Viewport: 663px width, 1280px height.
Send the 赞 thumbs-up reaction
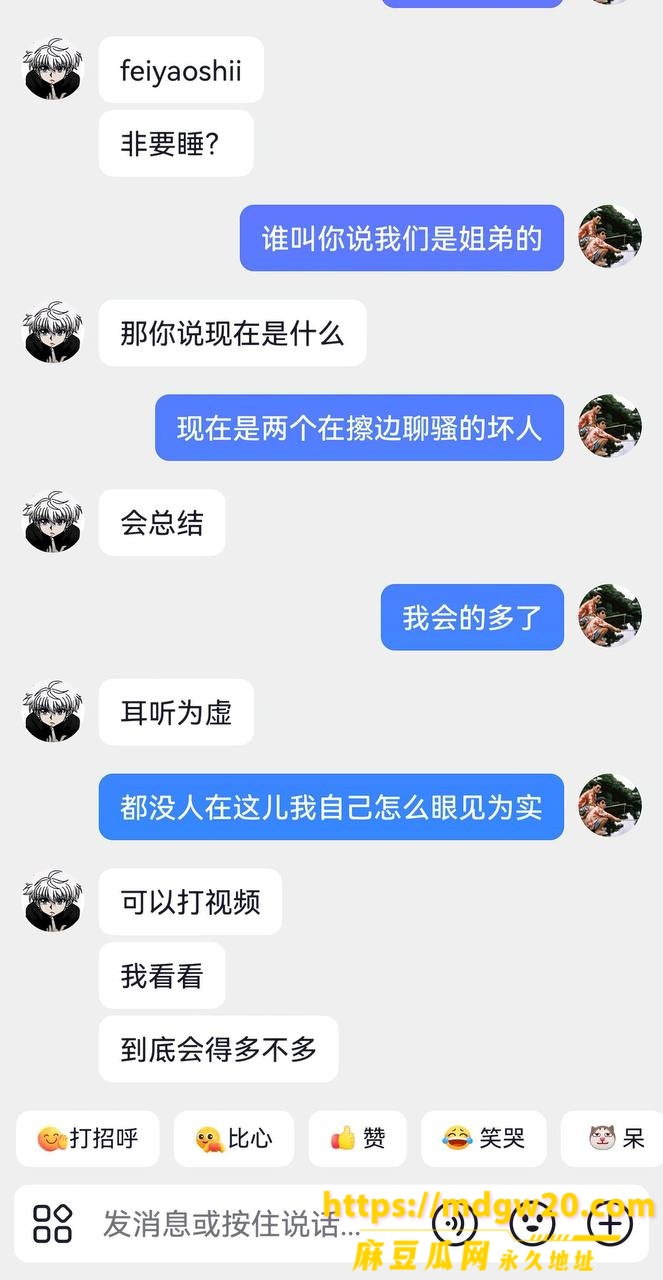[357, 1138]
